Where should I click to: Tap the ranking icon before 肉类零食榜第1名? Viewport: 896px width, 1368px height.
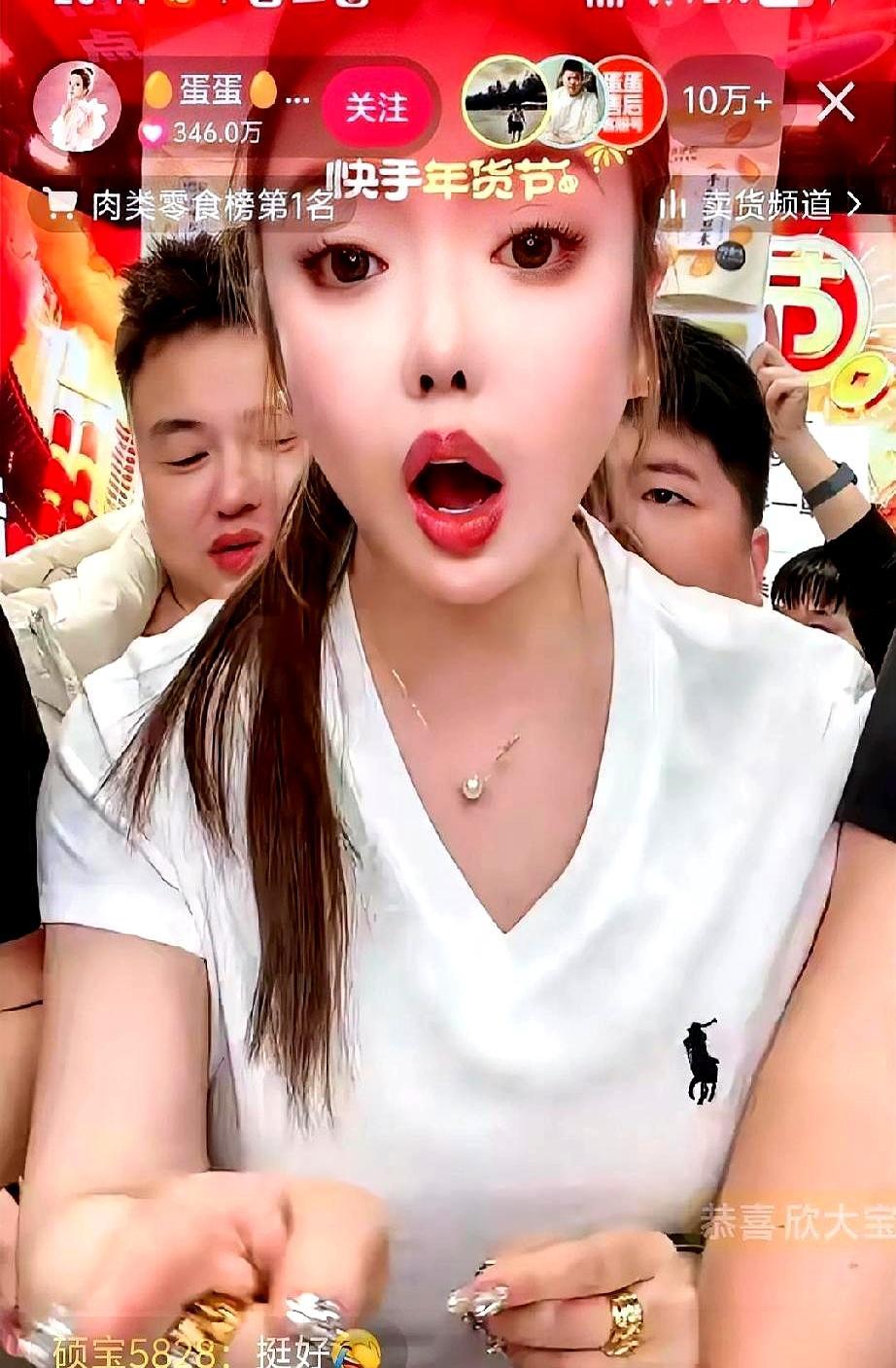point(61,202)
